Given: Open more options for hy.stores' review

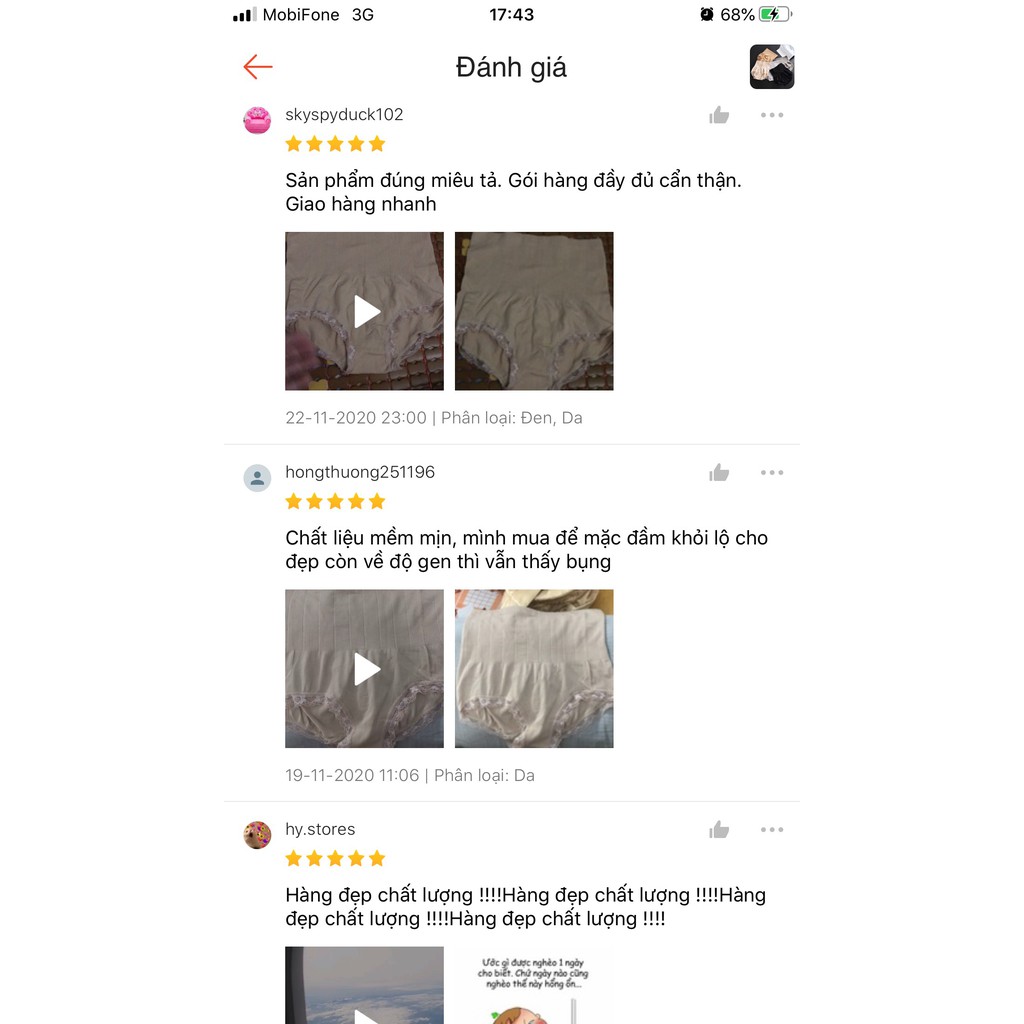Looking at the screenshot, I should click(x=771, y=829).
